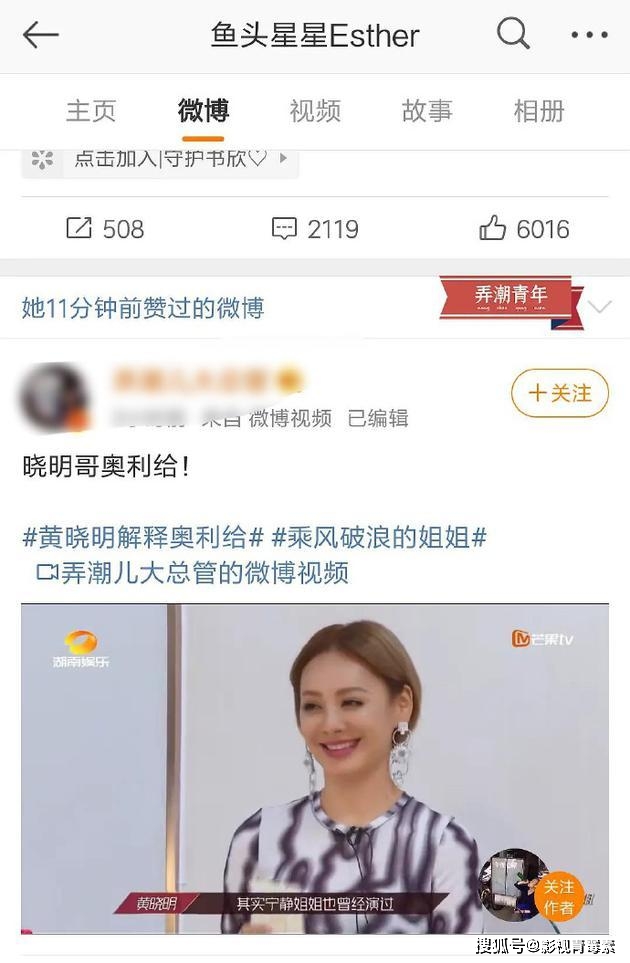Image resolution: width=630 pixels, height=963 pixels.
Task: Switch to the 视频 tab
Action: 315,111
